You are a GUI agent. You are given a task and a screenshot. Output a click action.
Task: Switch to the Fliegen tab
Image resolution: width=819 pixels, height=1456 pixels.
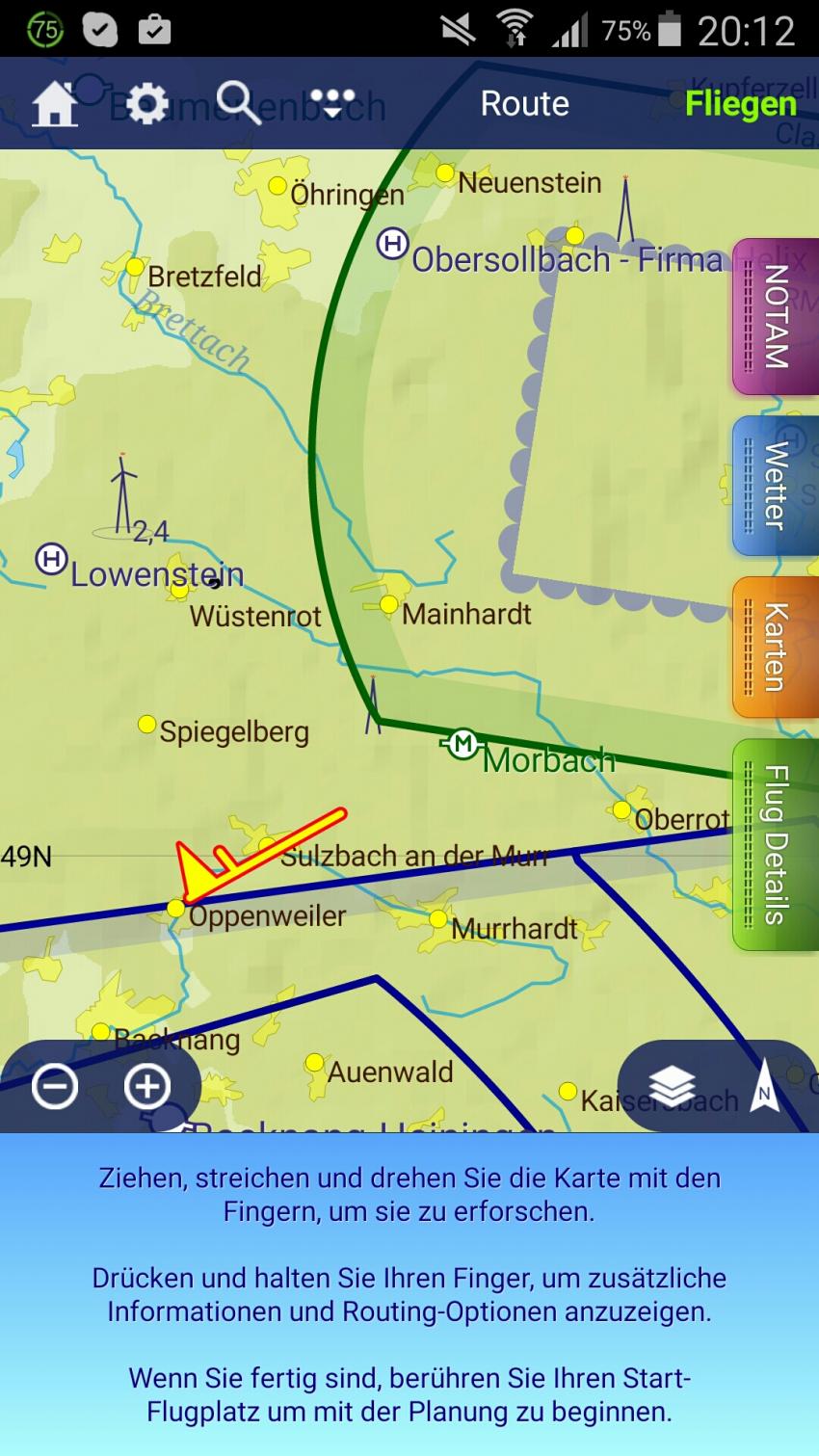740,104
